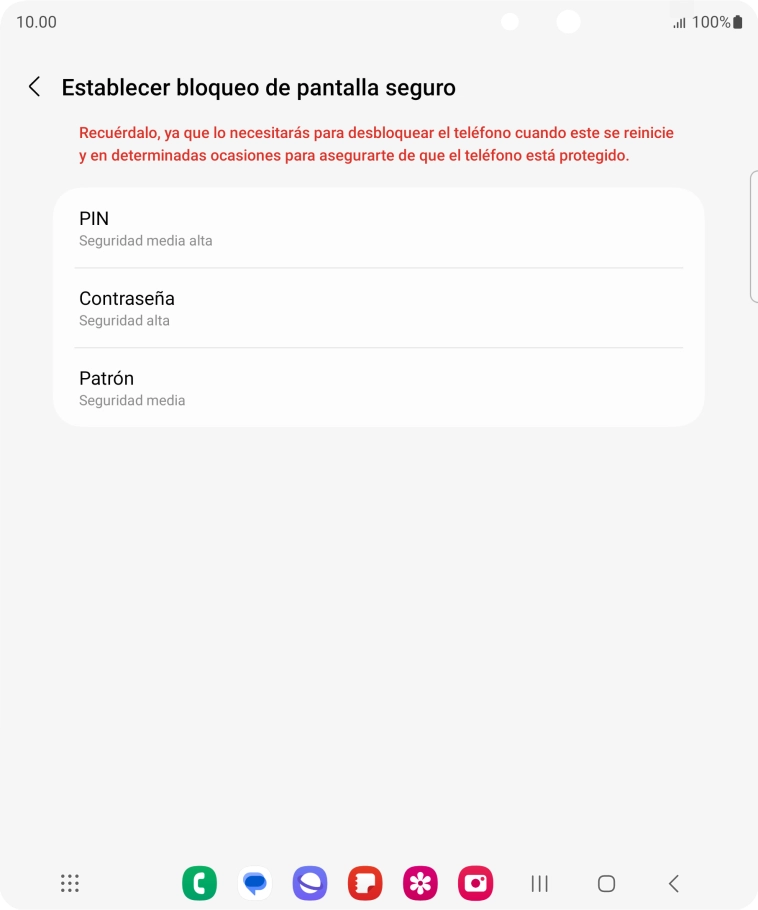Tap the Recents navigation key
The image size is (758, 910).
539,883
